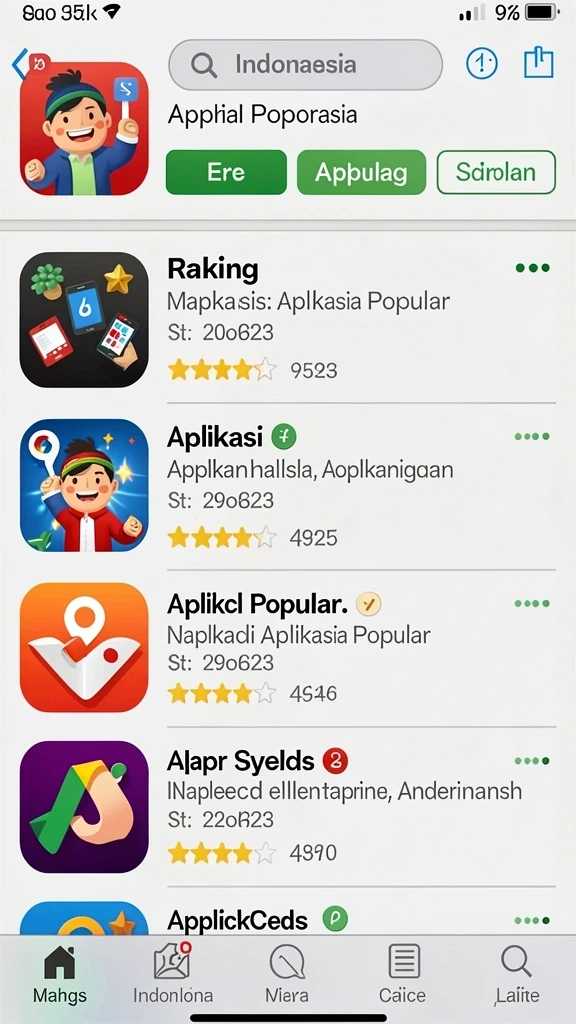
Task: Tap the Indonaesia search field
Action: (305, 65)
